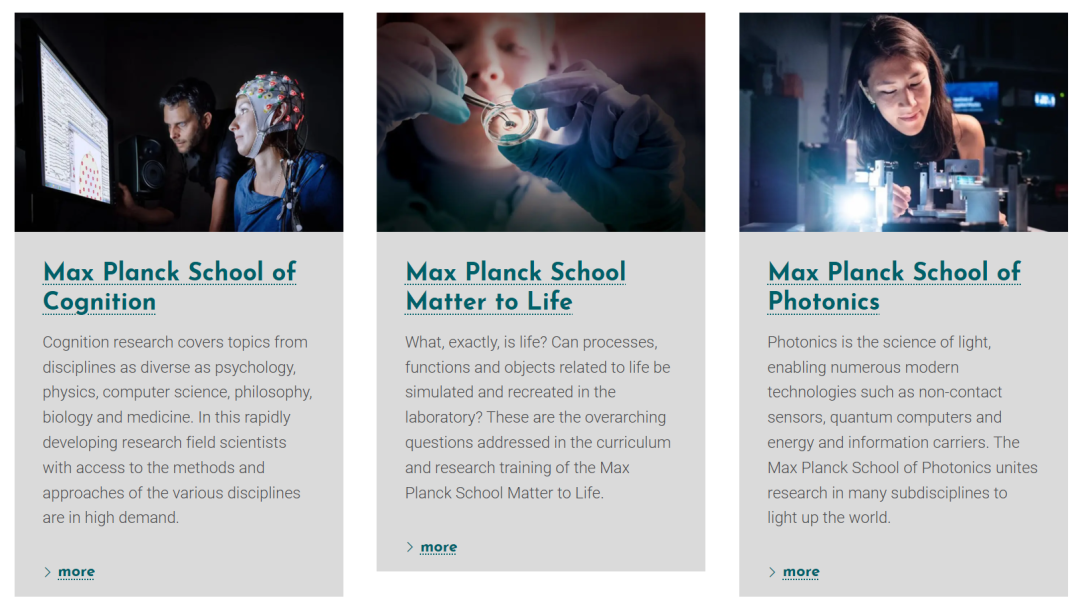Open Max Planck School Matter to Life title
1080x604 pixels.
point(515,286)
